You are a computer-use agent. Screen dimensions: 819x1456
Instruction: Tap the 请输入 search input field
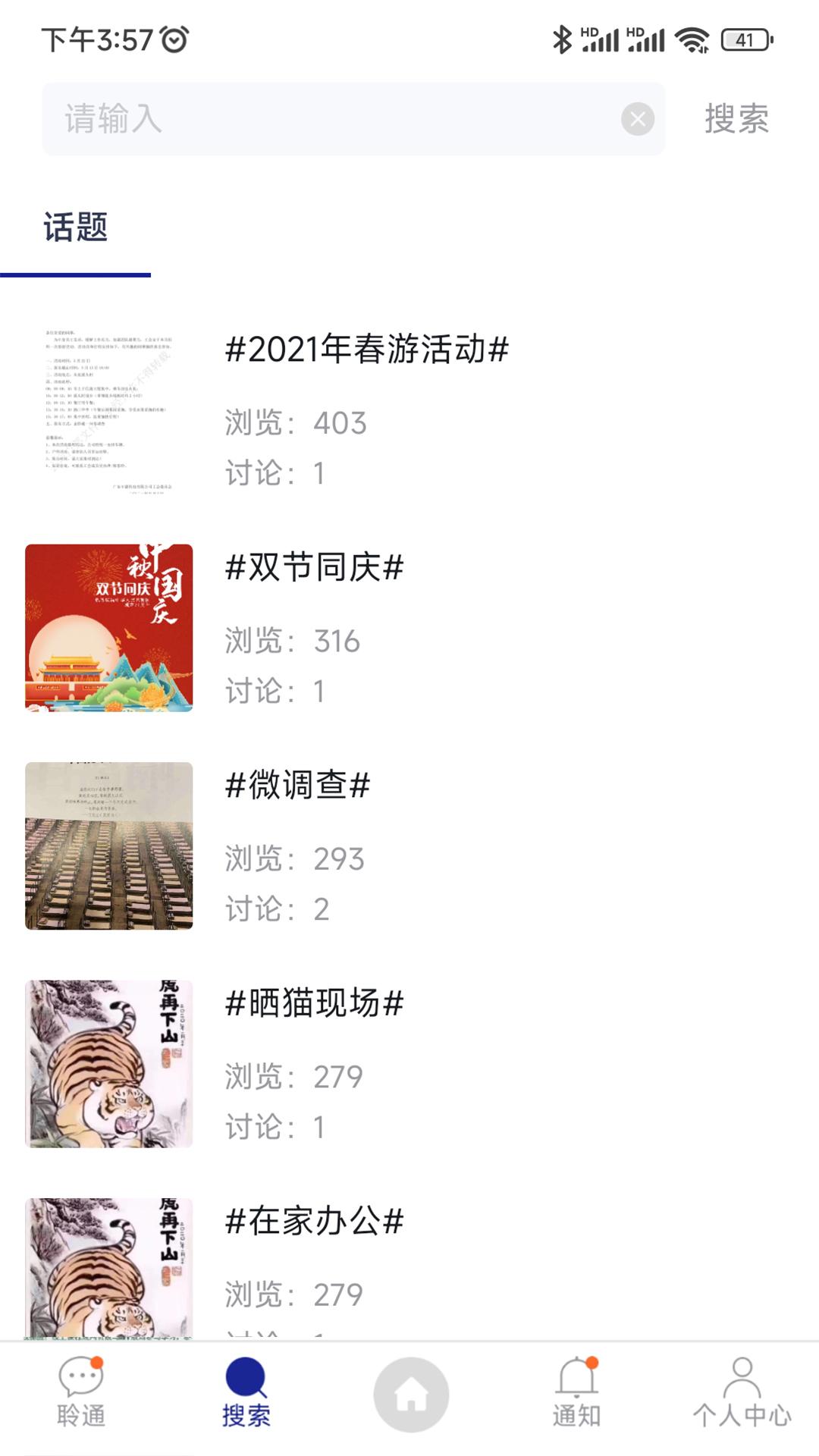tap(303, 118)
